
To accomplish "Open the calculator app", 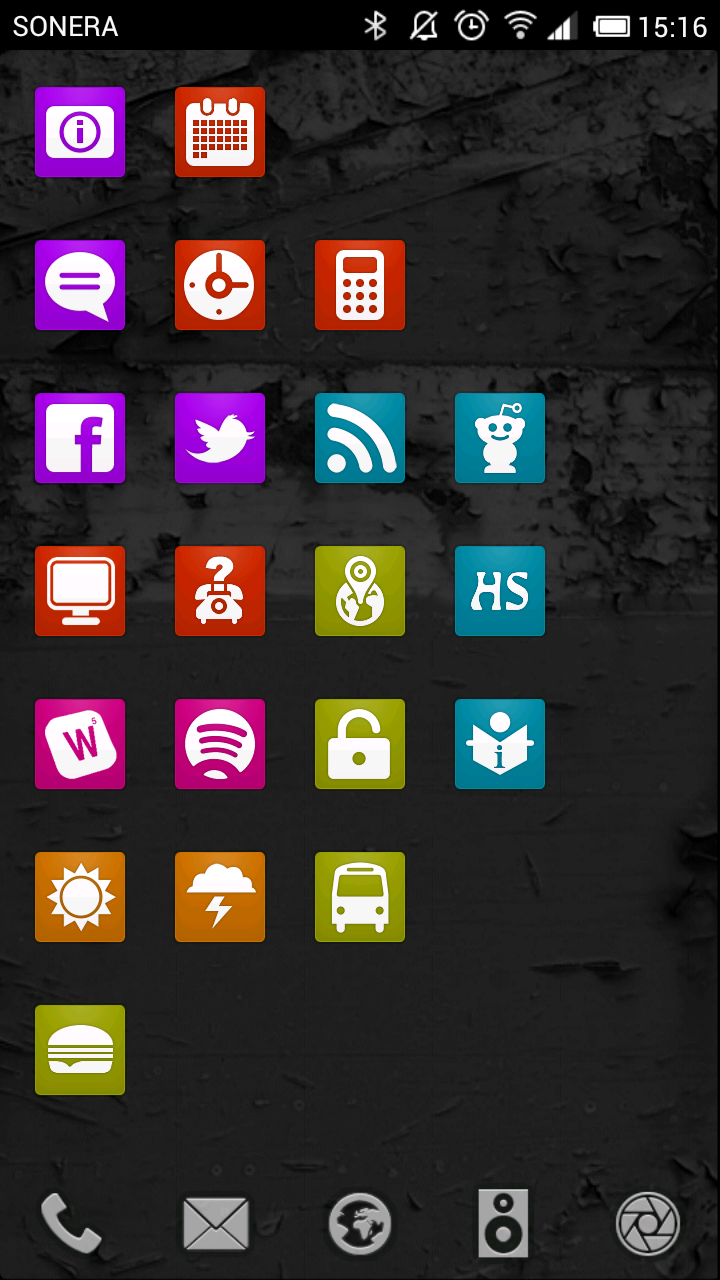I will (x=360, y=285).
